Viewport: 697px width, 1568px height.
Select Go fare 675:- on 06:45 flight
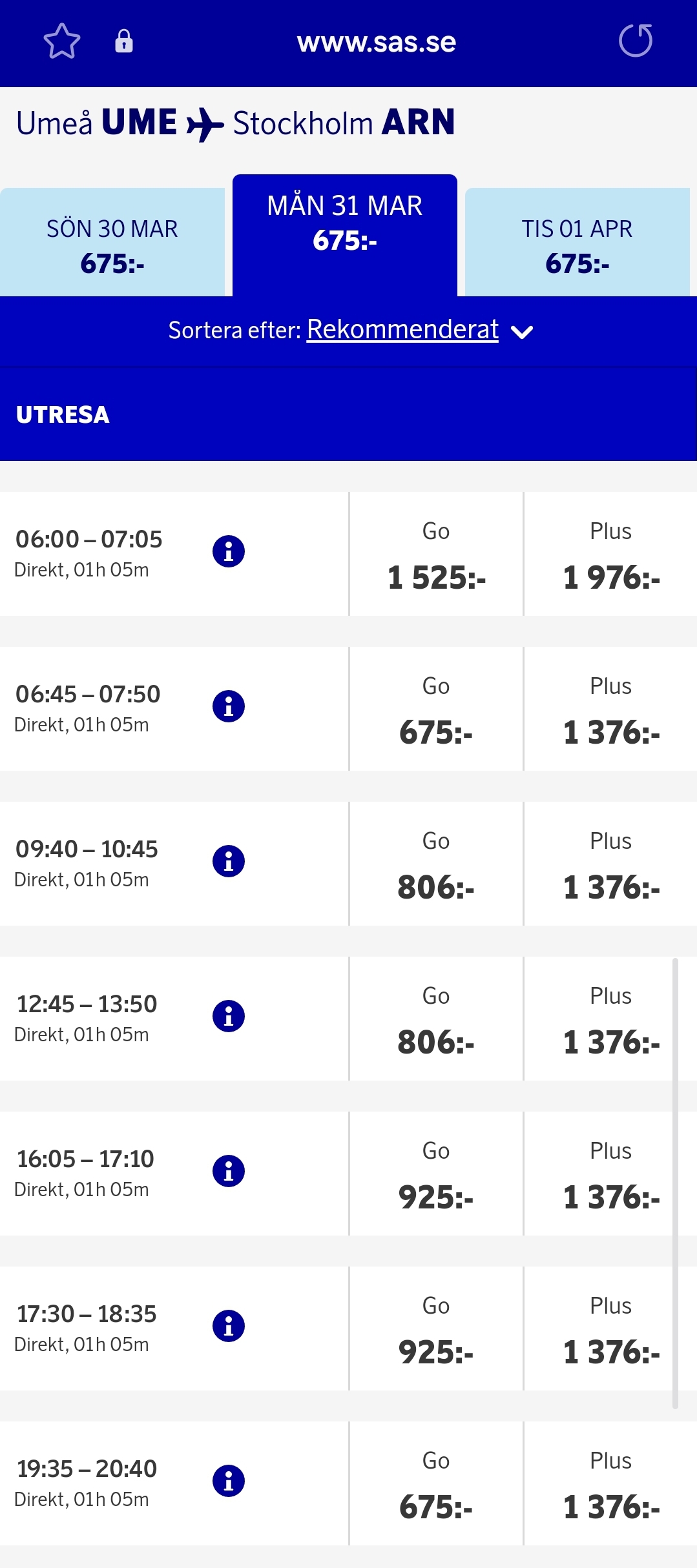pyautogui.click(x=436, y=710)
